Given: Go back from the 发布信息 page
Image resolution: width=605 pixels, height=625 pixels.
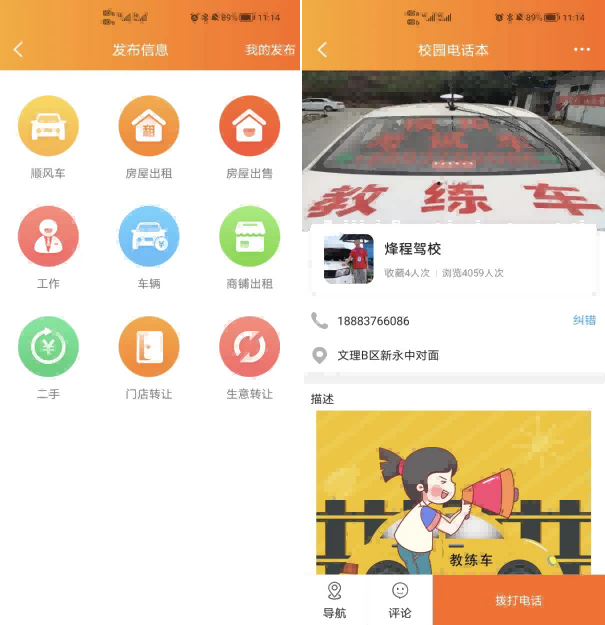Looking at the screenshot, I should [x=18, y=50].
